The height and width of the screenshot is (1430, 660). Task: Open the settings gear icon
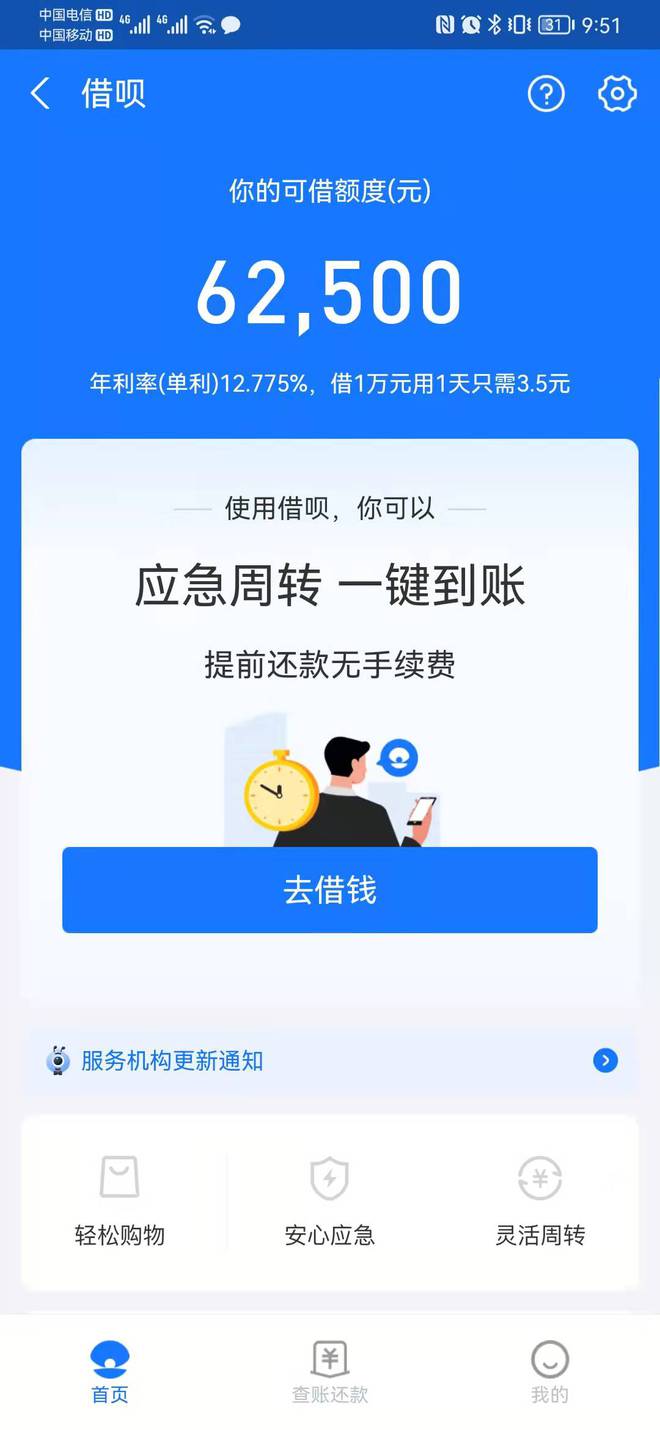617,94
